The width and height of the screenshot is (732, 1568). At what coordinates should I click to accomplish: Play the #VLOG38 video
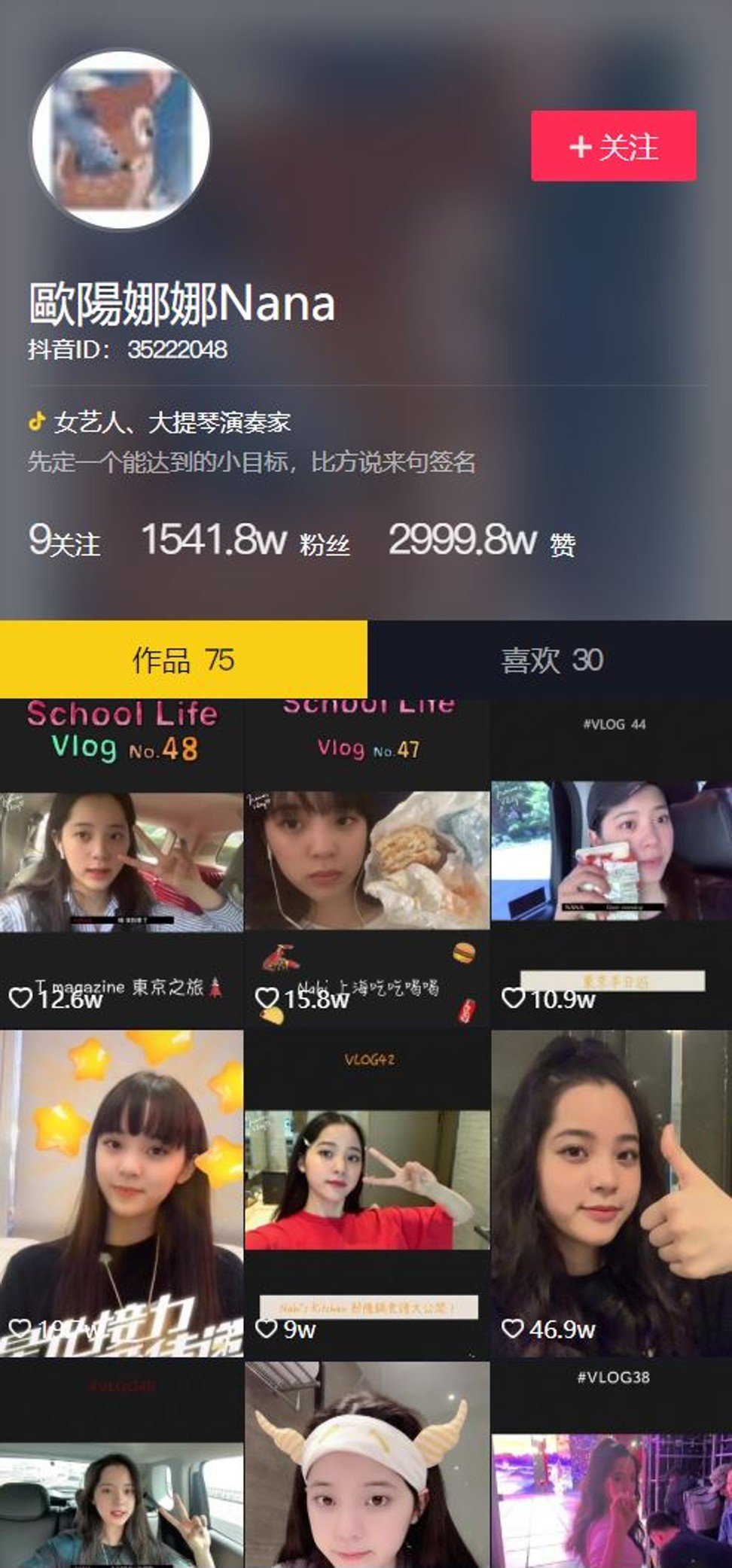612,1465
